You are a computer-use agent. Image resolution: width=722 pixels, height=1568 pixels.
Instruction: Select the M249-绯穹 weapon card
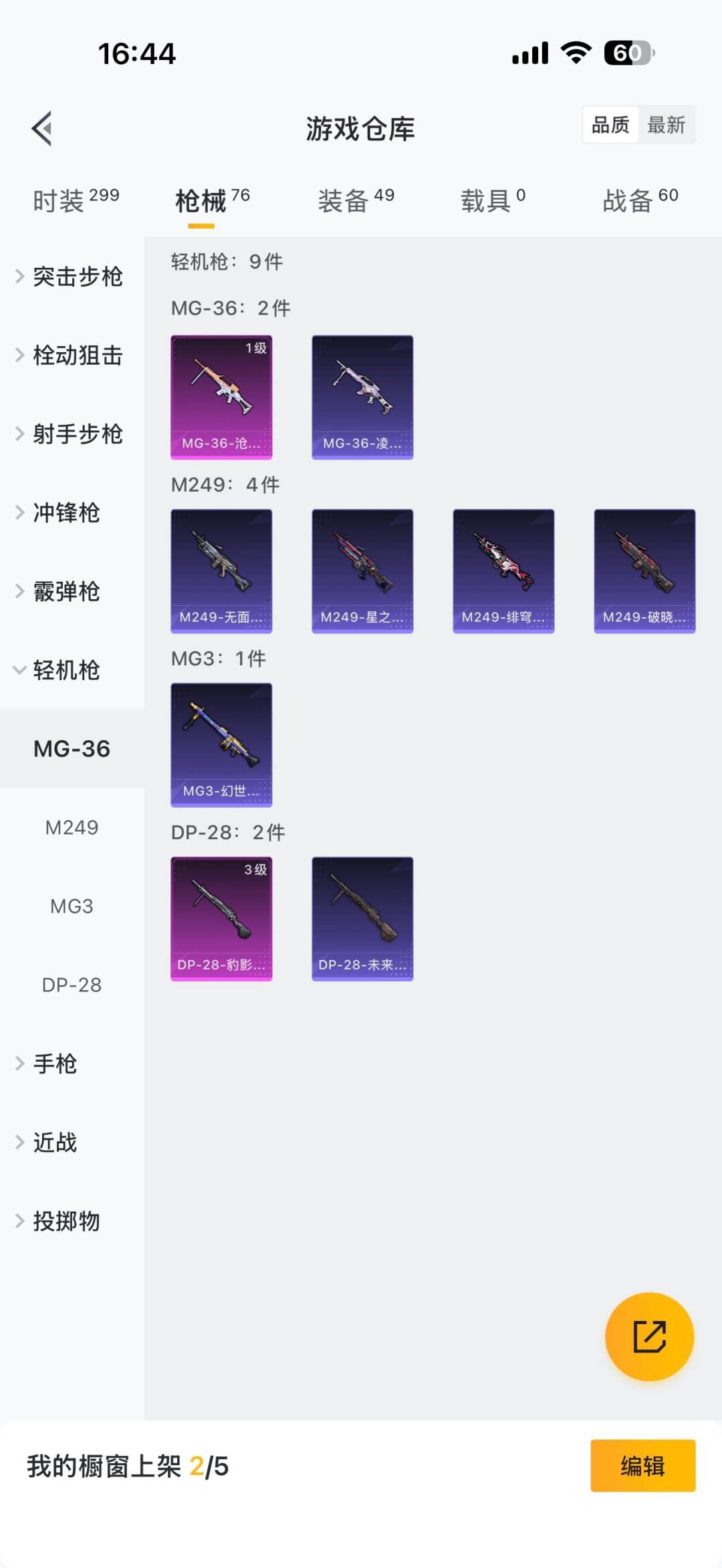coord(503,571)
